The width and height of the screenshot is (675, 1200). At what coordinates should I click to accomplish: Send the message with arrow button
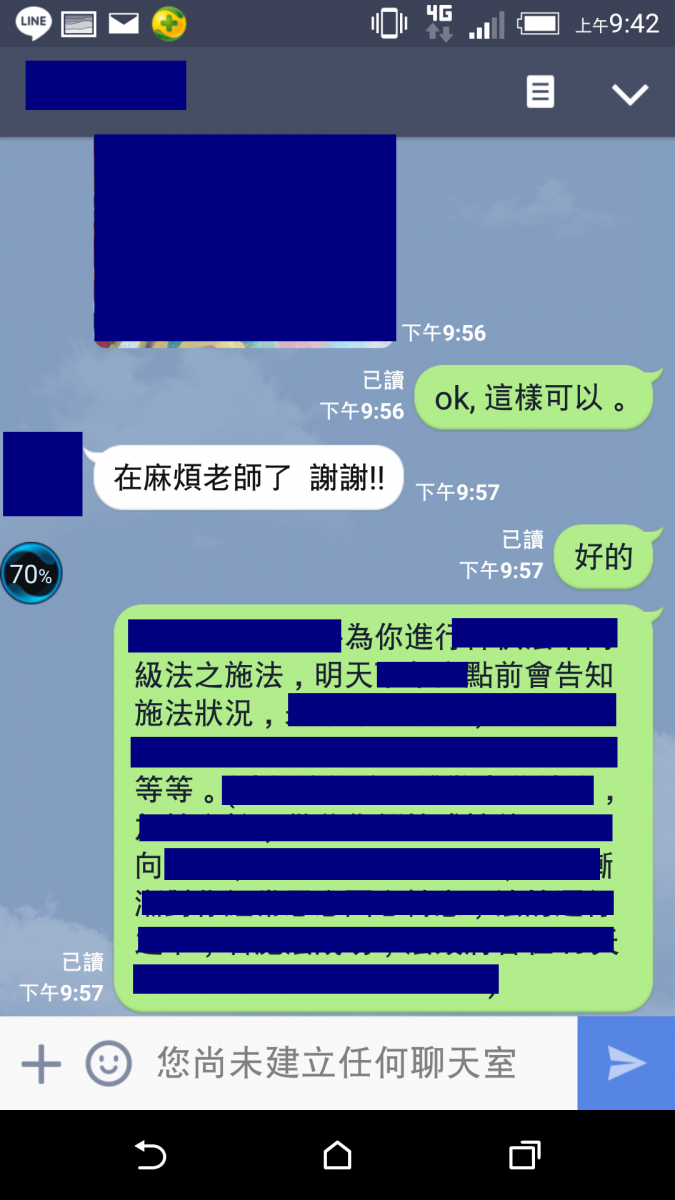point(626,1063)
